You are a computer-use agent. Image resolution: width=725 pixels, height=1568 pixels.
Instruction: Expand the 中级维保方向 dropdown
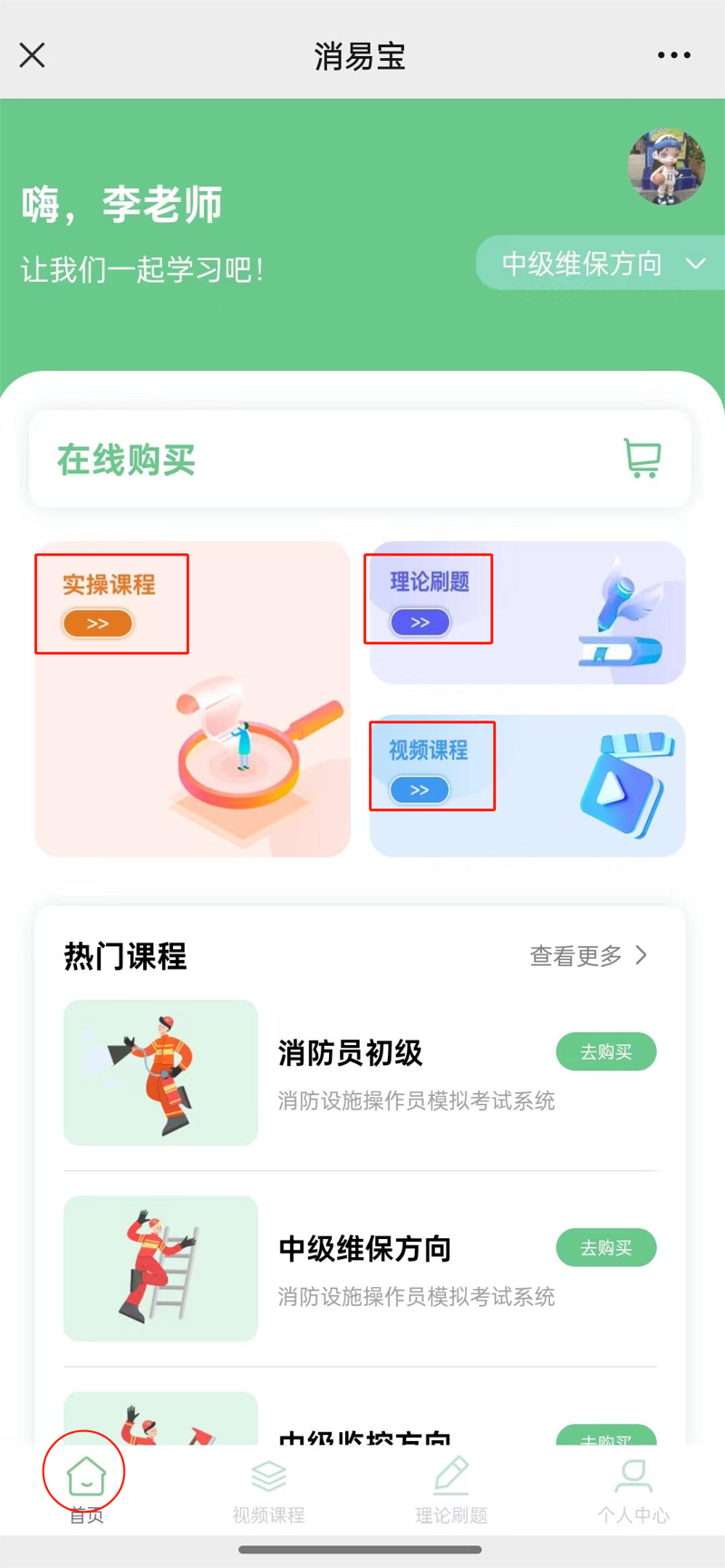coord(600,264)
